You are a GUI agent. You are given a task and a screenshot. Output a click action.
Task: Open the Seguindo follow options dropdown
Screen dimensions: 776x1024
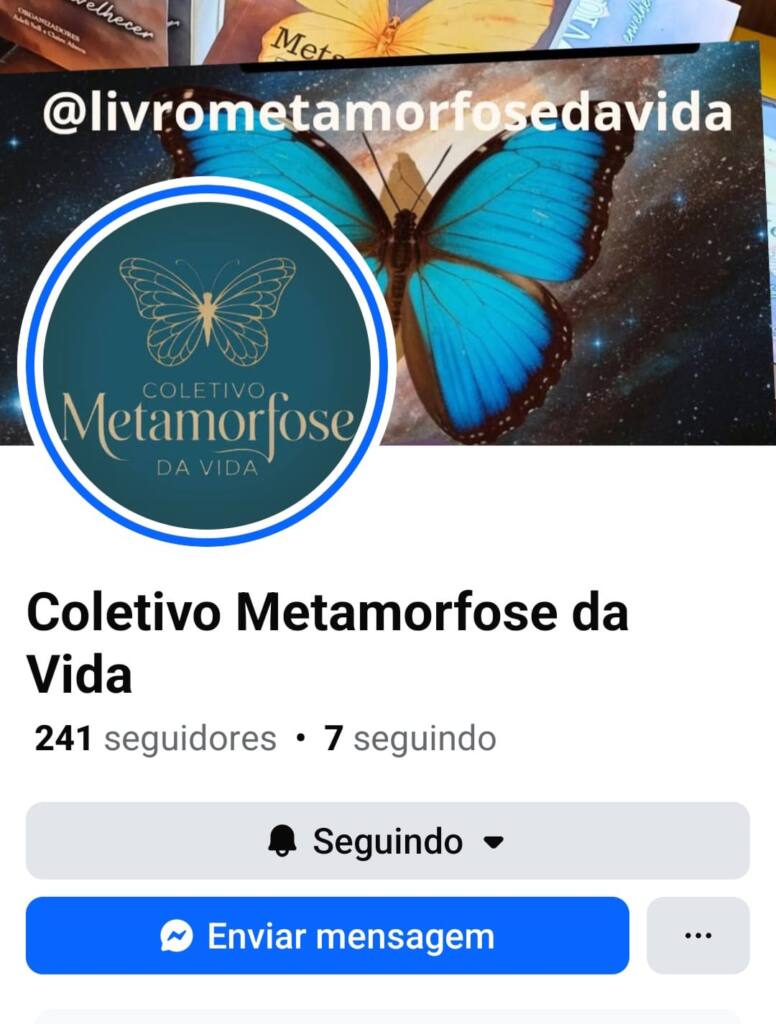[x=387, y=841]
